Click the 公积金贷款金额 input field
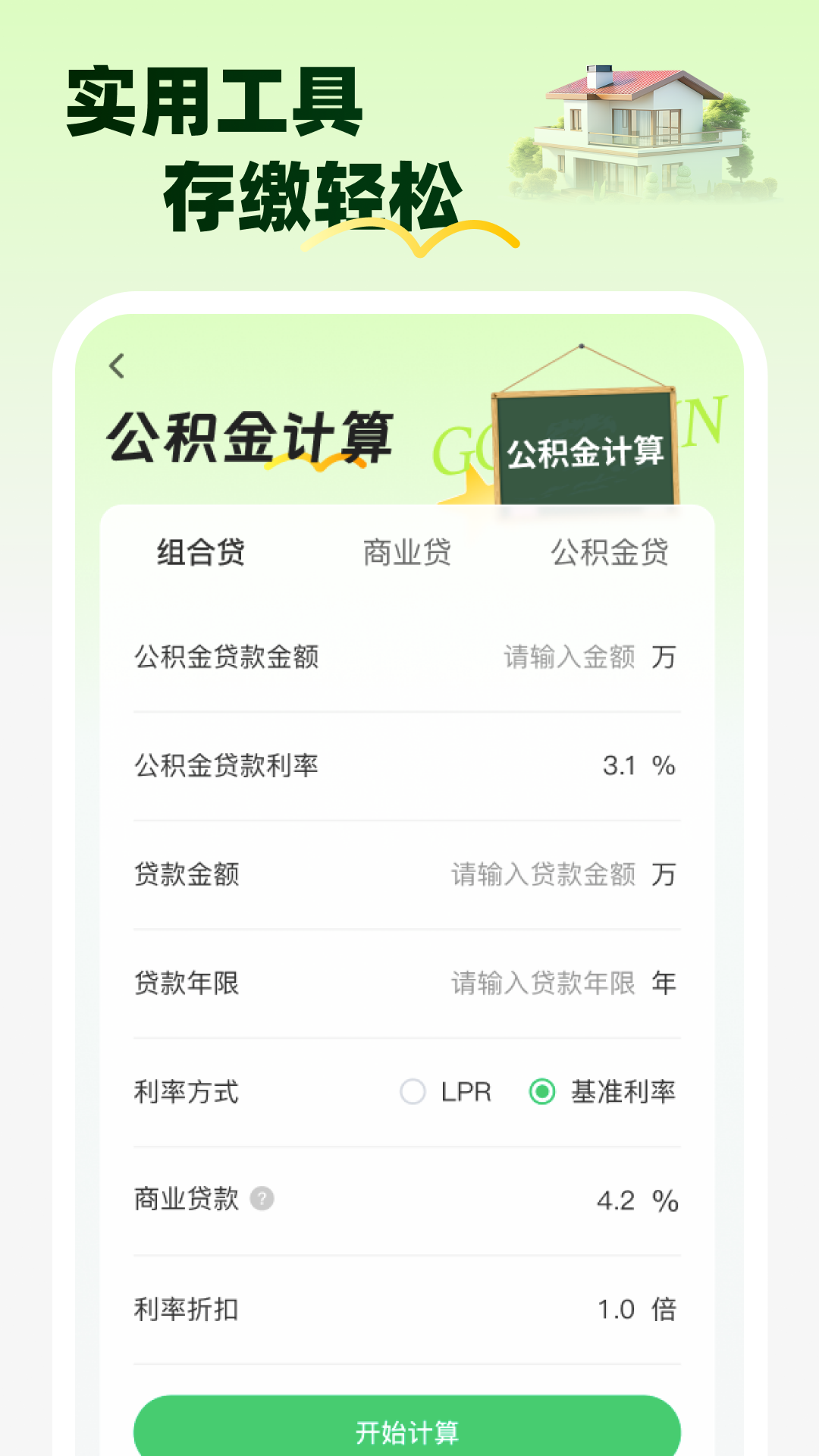819x1456 pixels. coord(569,658)
